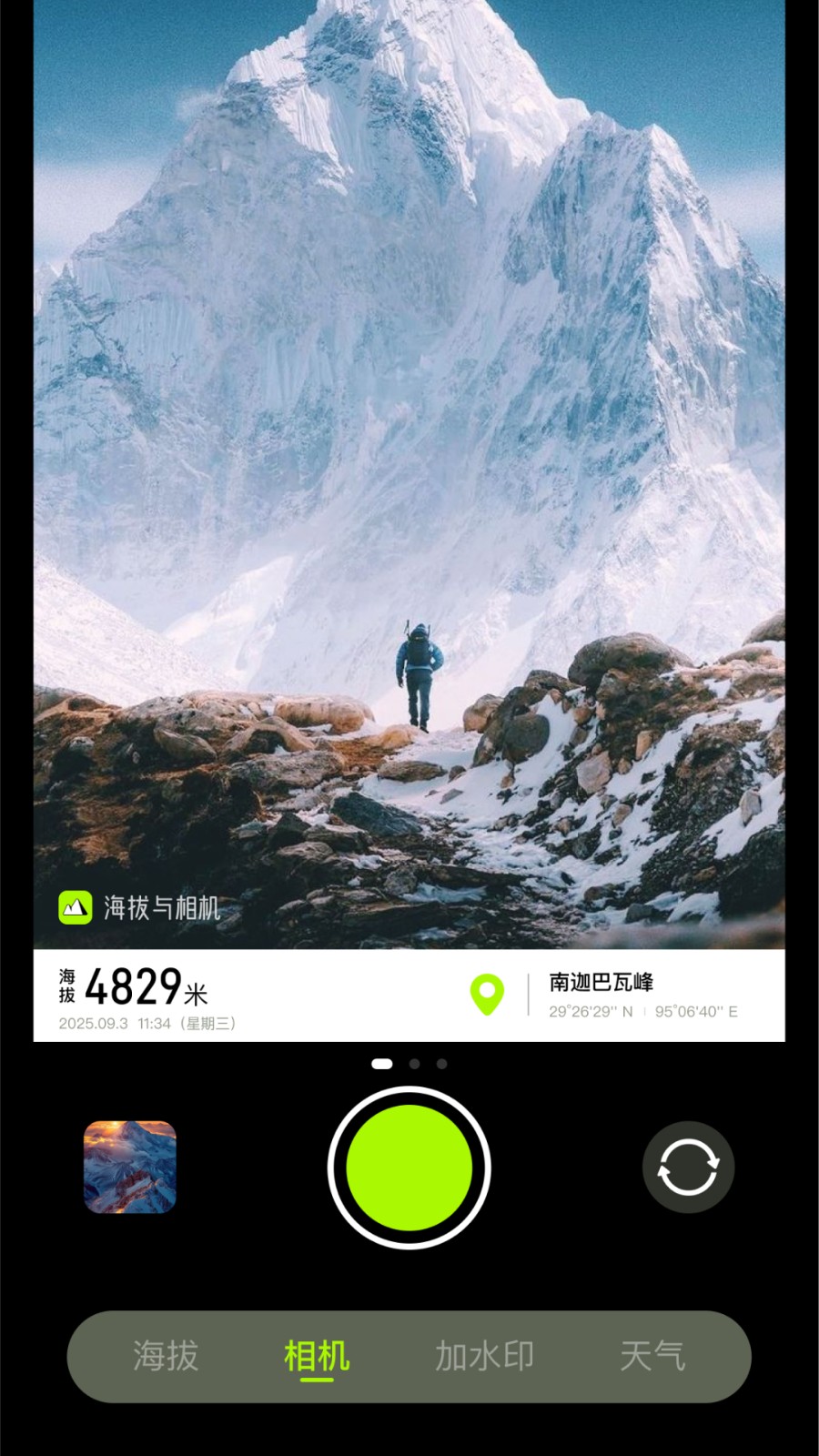Switch to the 海拔 tab
819x1456 pixels.
pyautogui.click(x=166, y=1356)
